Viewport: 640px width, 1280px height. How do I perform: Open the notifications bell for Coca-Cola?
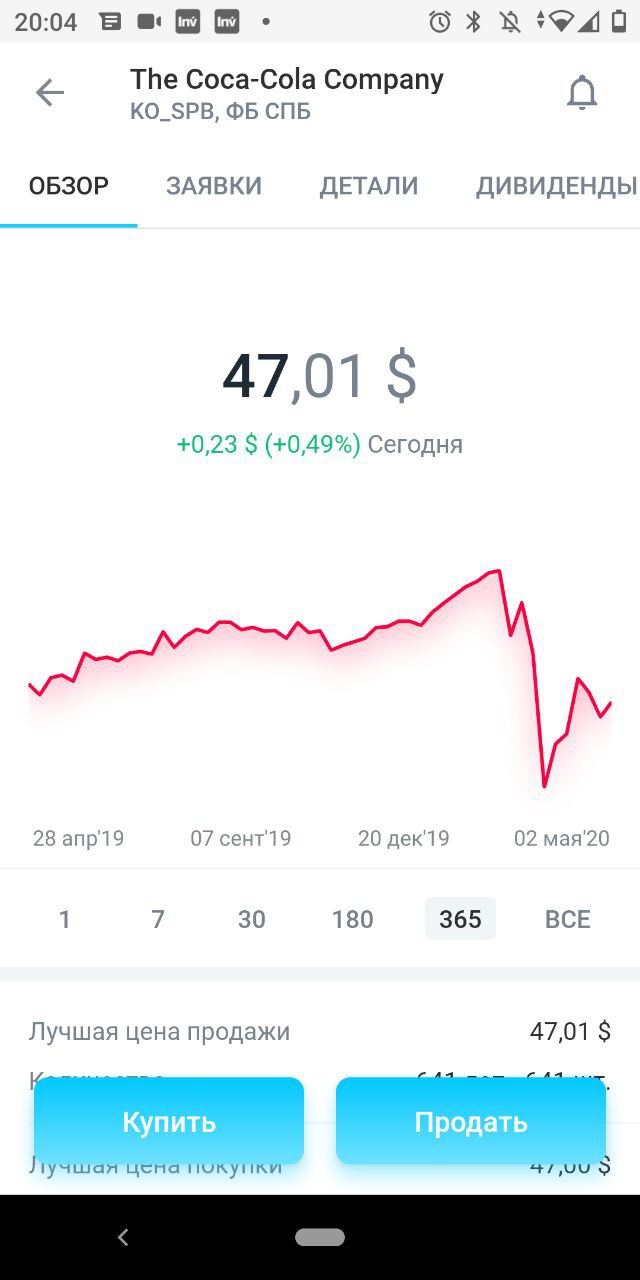tap(581, 93)
